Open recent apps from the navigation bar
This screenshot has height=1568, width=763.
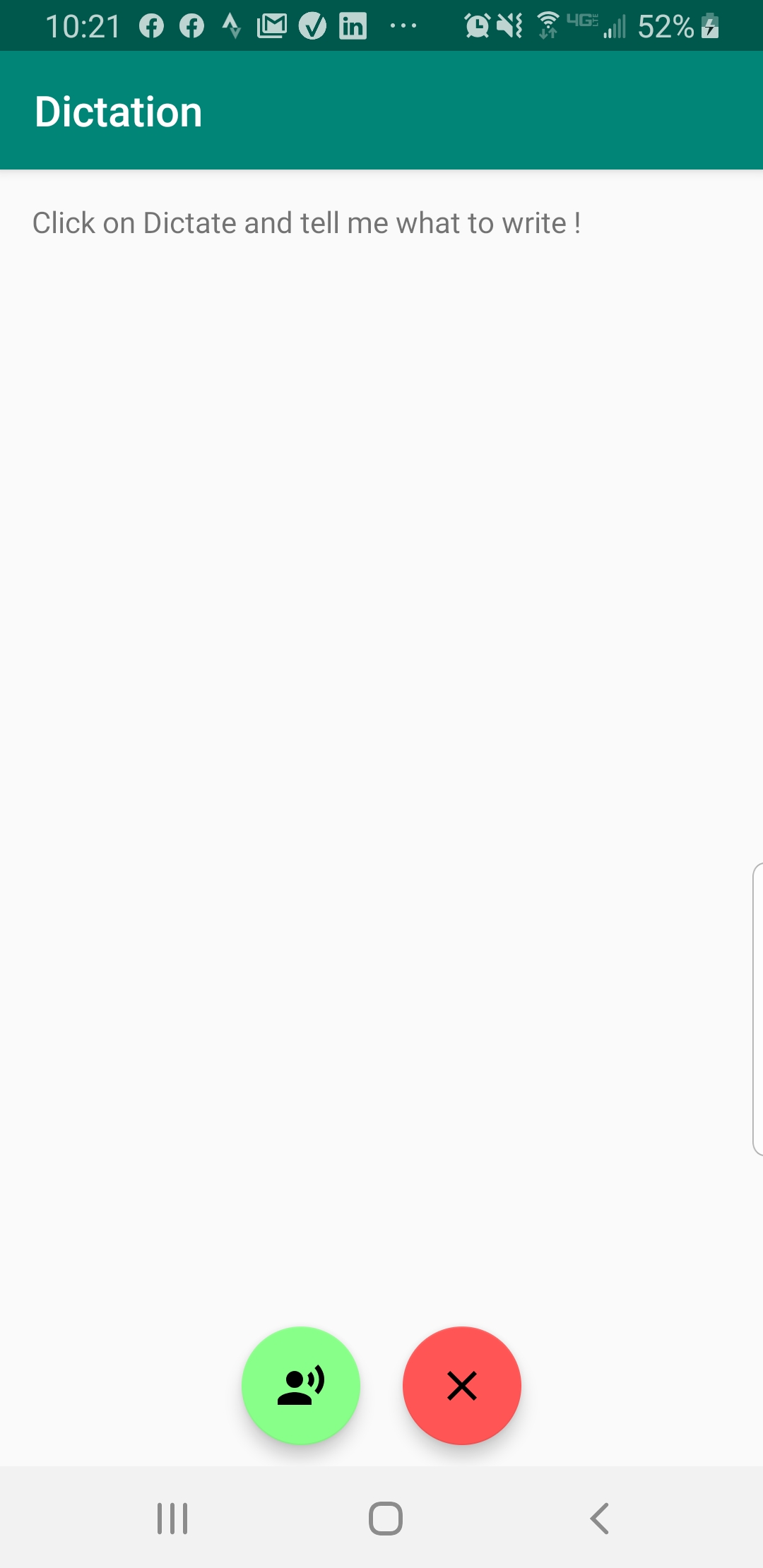pos(172,1518)
